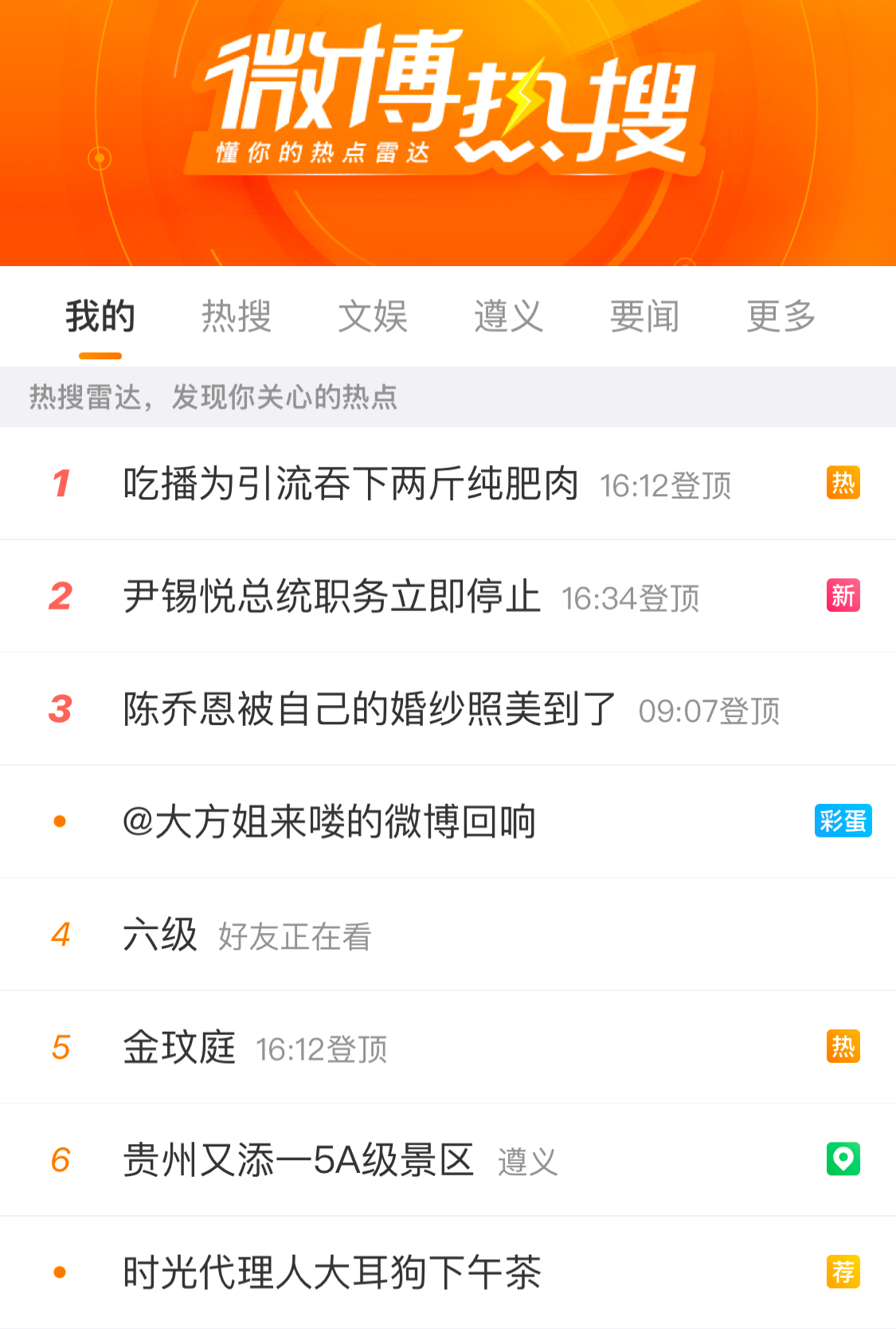
Task: Open the 文娱 tab
Action: (373, 316)
